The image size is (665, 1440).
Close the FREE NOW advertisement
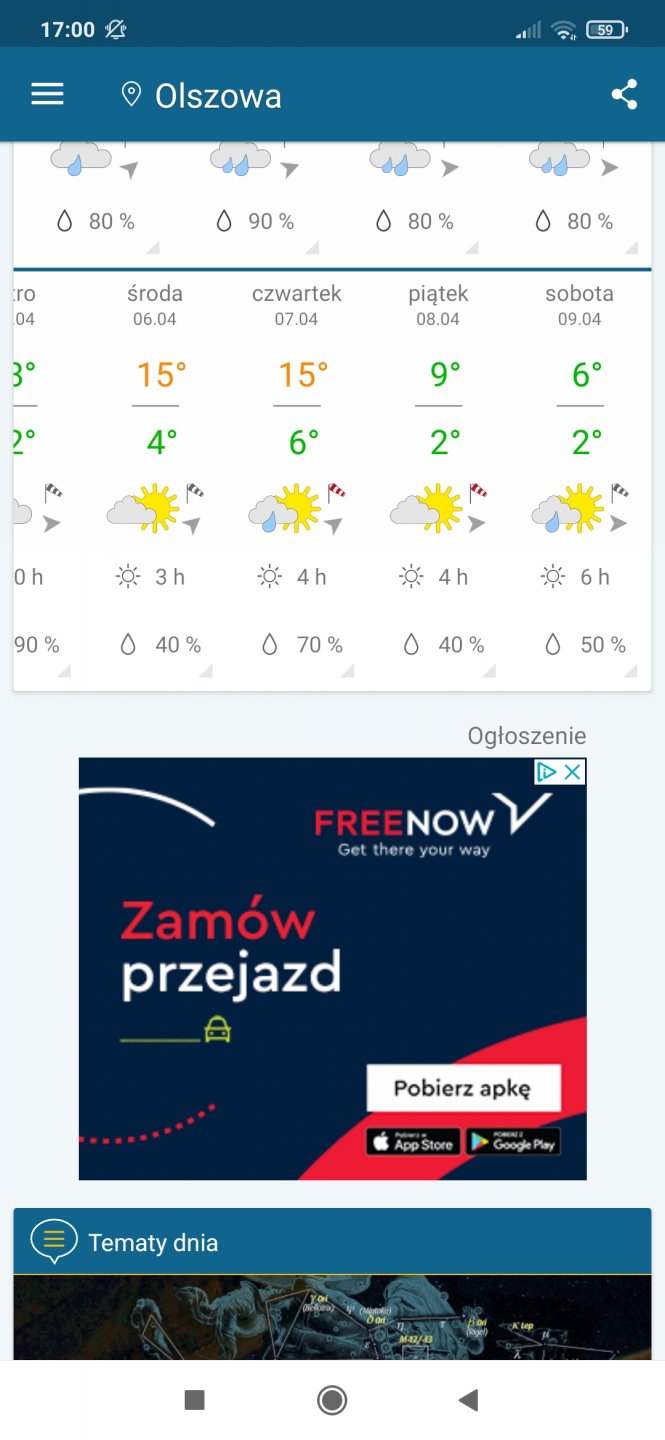(x=572, y=772)
